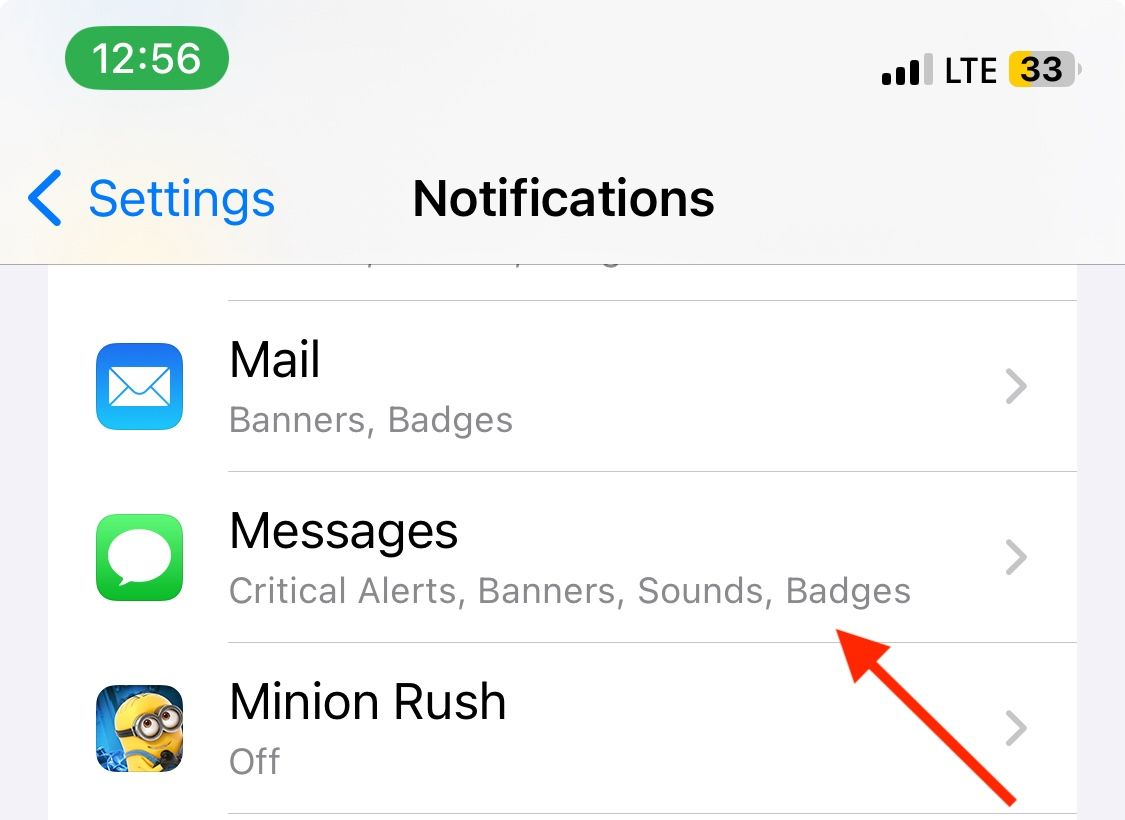Image resolution: width=1125 pixels, height=820 pixels.
Task: Open Mail notification settings
Action: click(560, 387)
